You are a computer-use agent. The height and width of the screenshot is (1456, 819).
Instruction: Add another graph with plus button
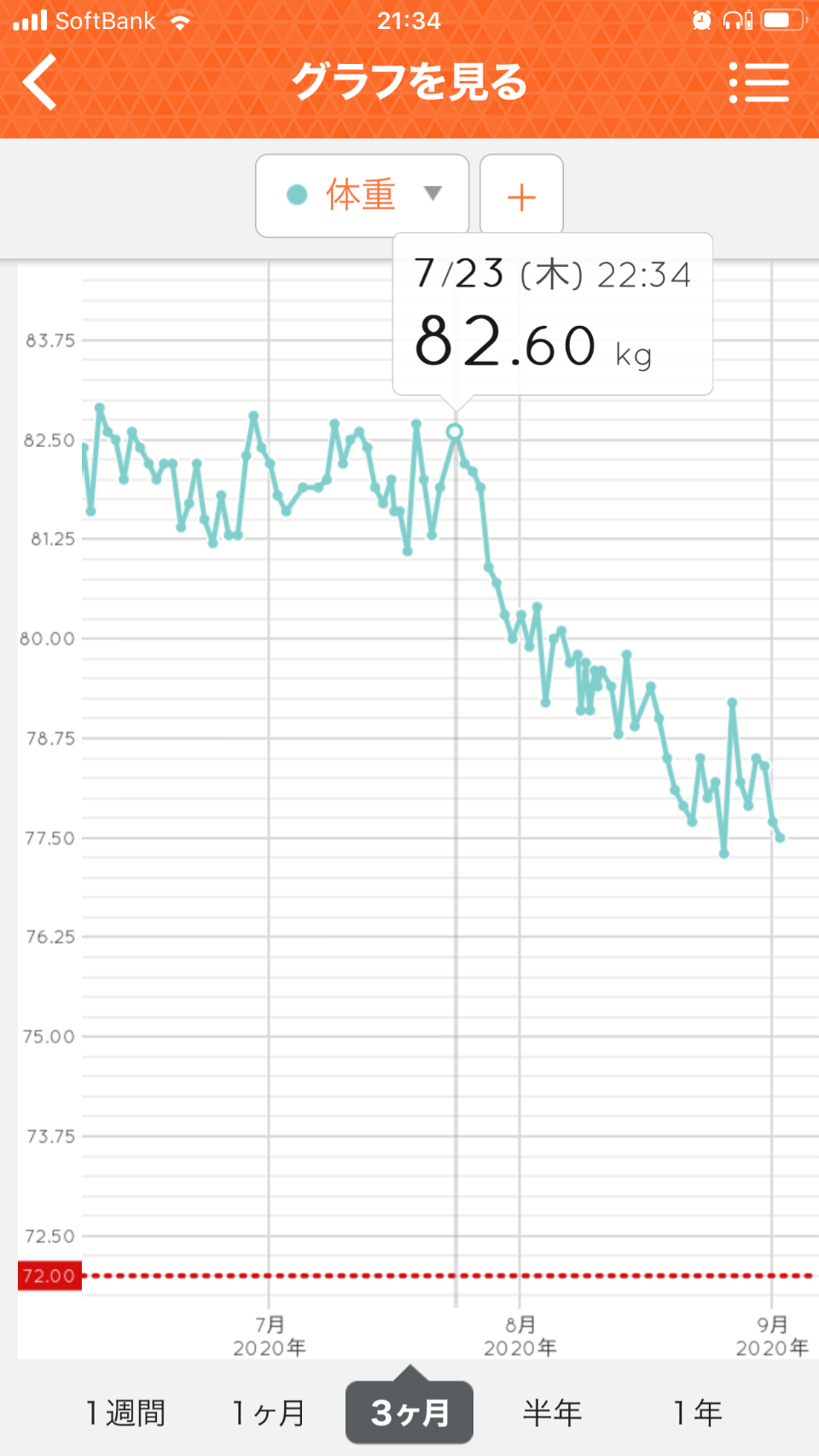521,195
